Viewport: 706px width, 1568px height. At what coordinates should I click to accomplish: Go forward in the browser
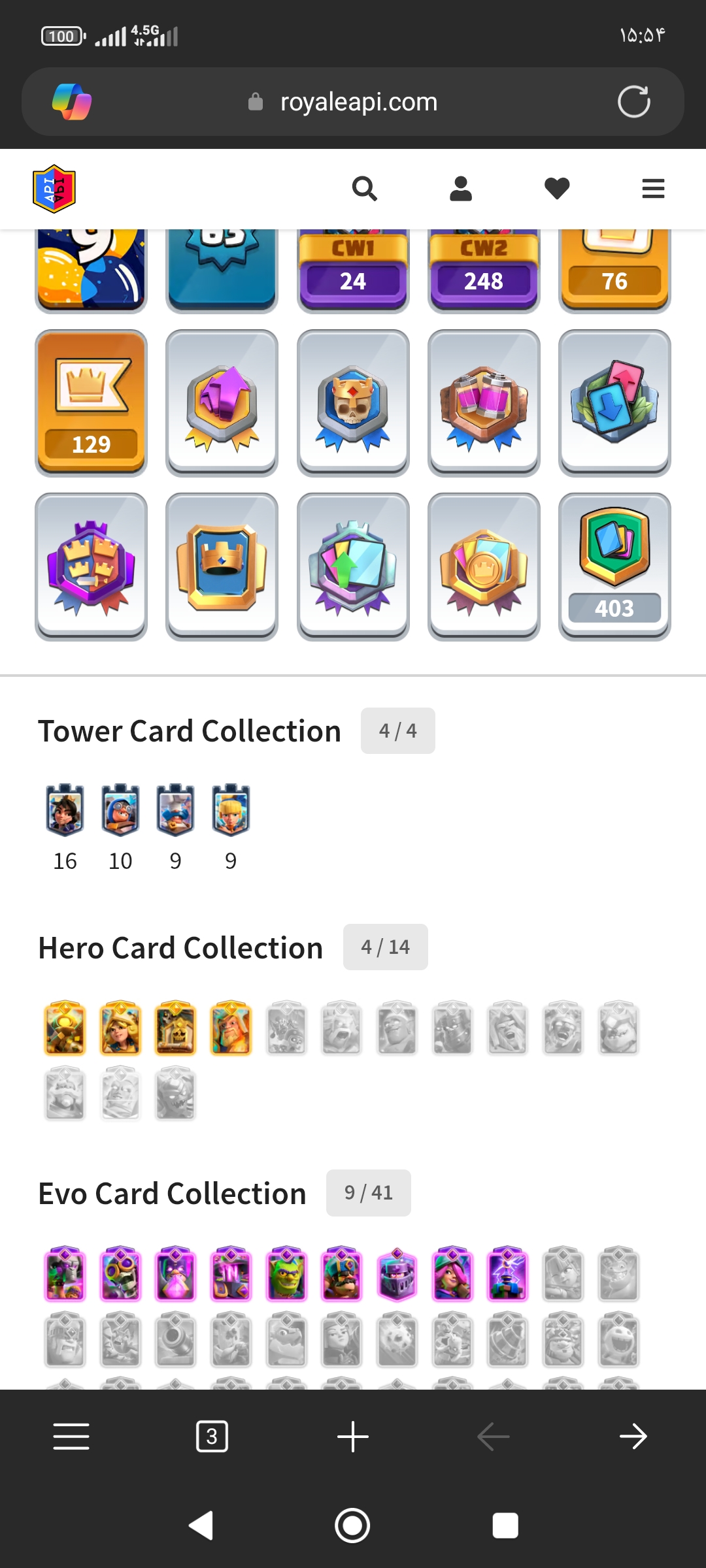pyautogui.click(x=633, y=1436)
